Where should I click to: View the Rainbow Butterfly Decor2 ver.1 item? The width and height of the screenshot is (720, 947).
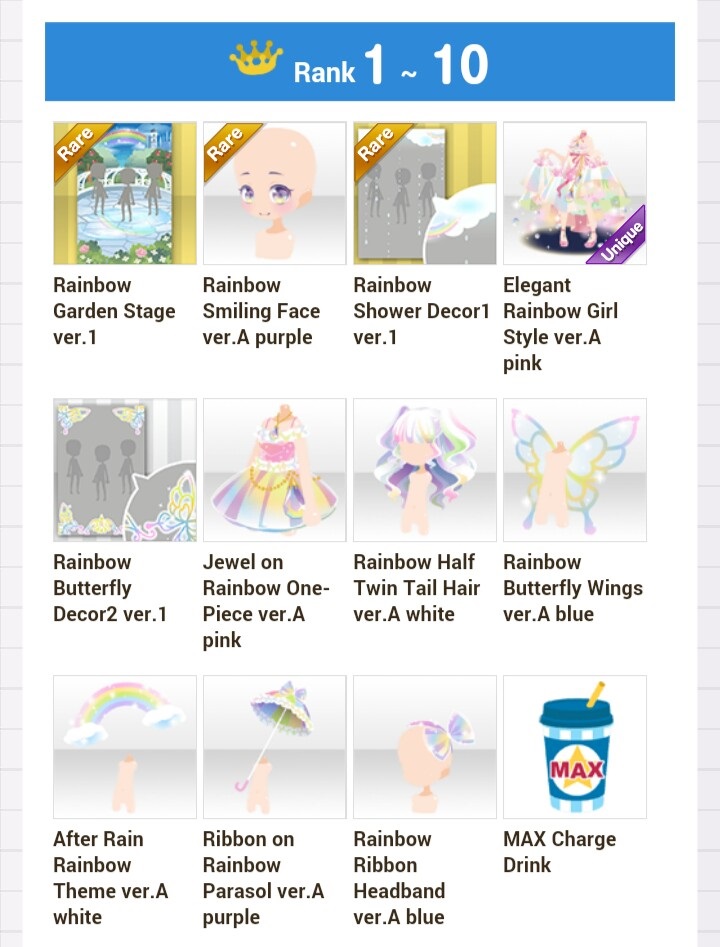pos(125,470)
